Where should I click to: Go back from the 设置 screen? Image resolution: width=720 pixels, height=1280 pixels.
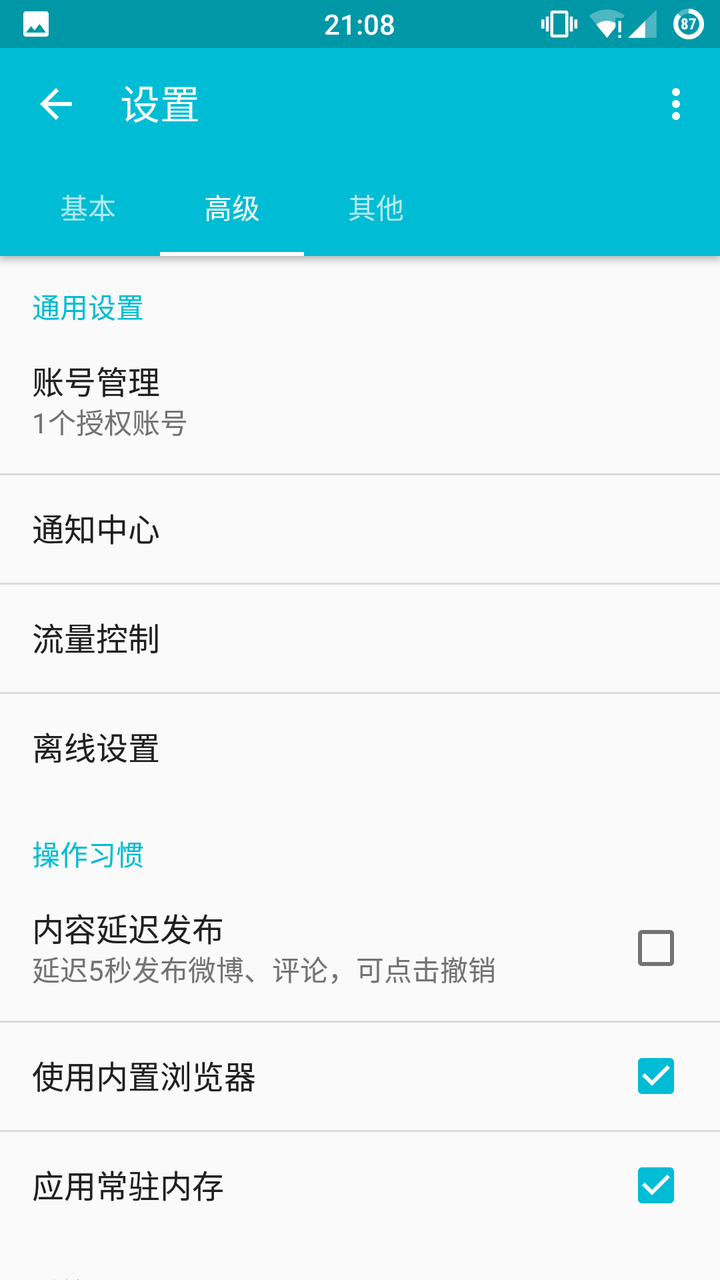click(56, 104)
